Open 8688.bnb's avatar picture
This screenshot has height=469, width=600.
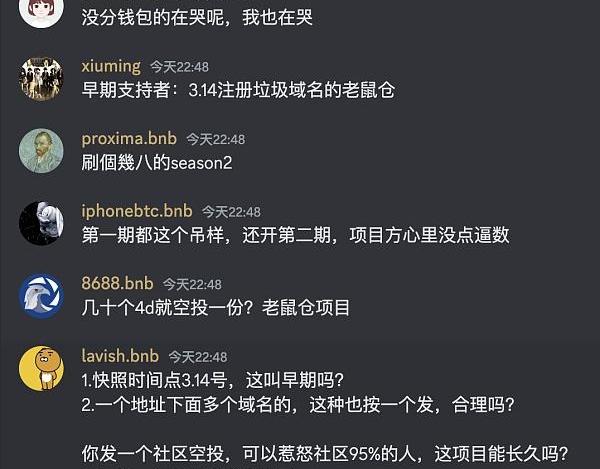coord(41,295)
